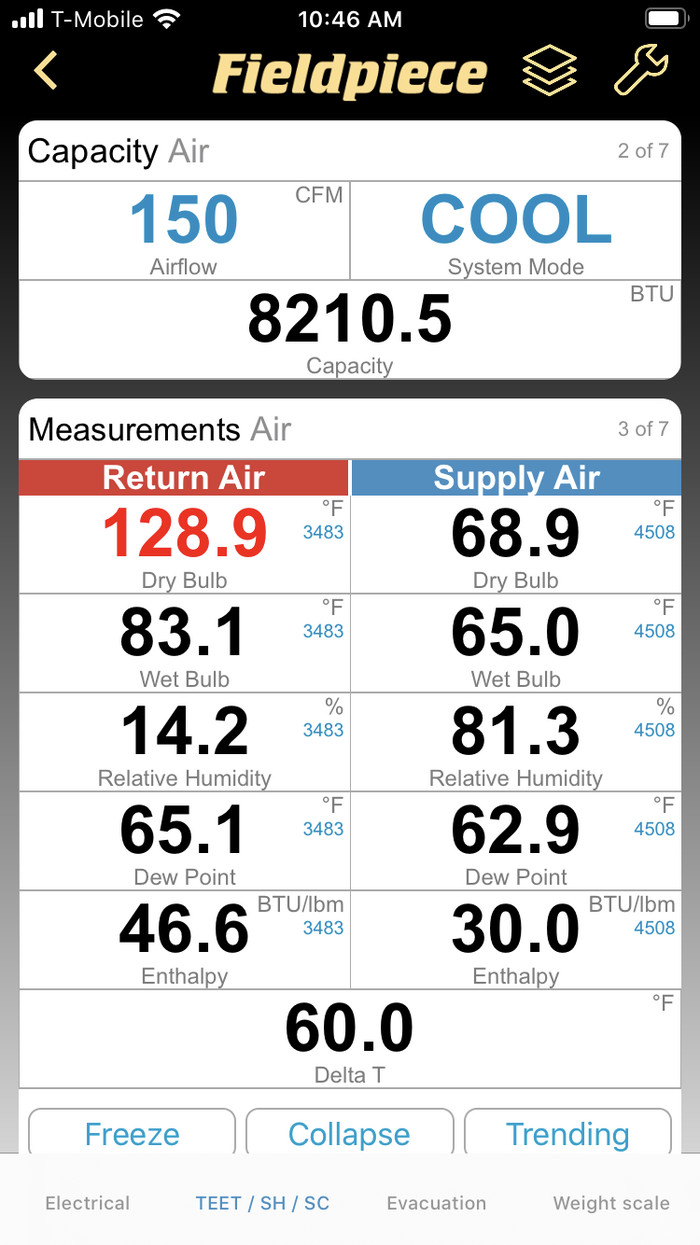Open the wrench settings icon
700x1245 pixels.
tap(640, 71)
